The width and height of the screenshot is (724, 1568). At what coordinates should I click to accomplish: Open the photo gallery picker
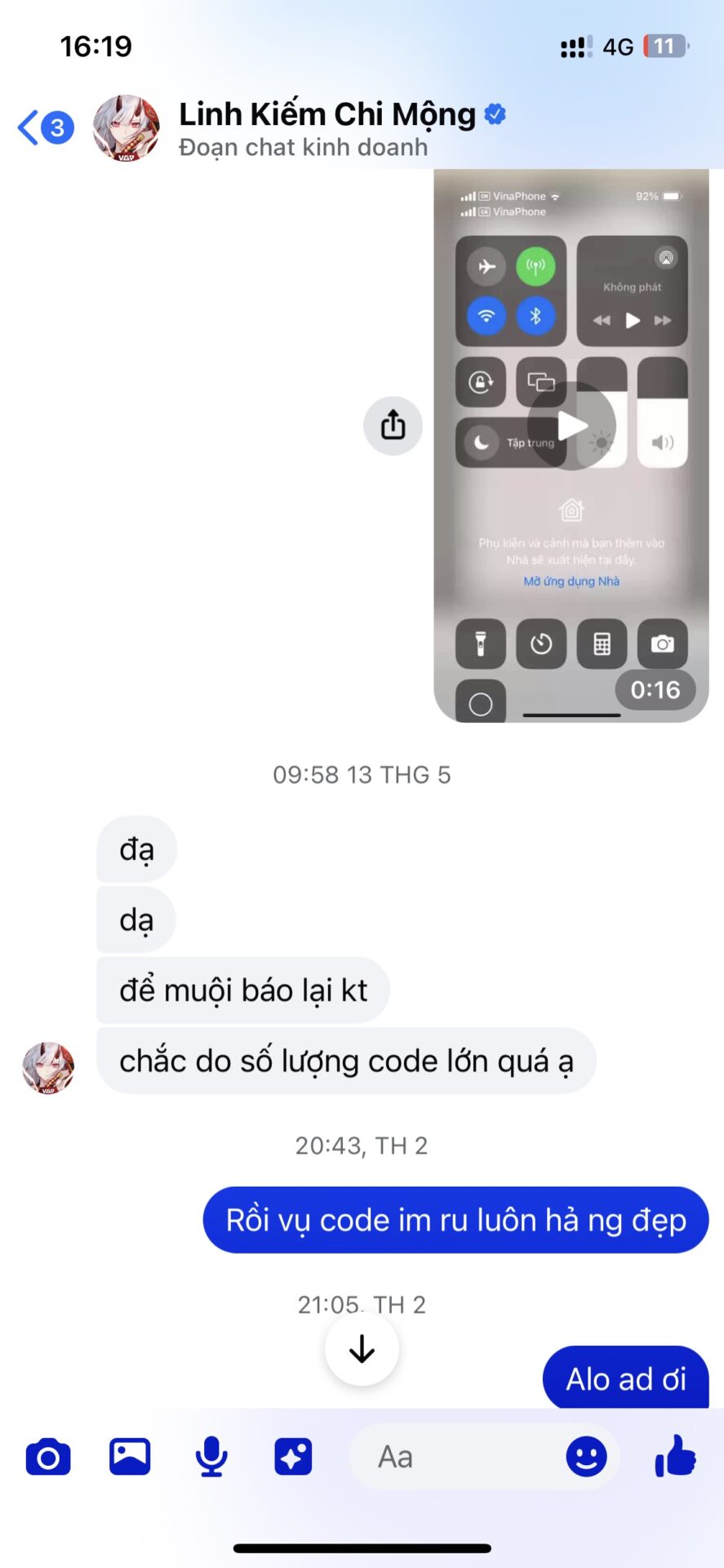click(x=130, y=1457)
